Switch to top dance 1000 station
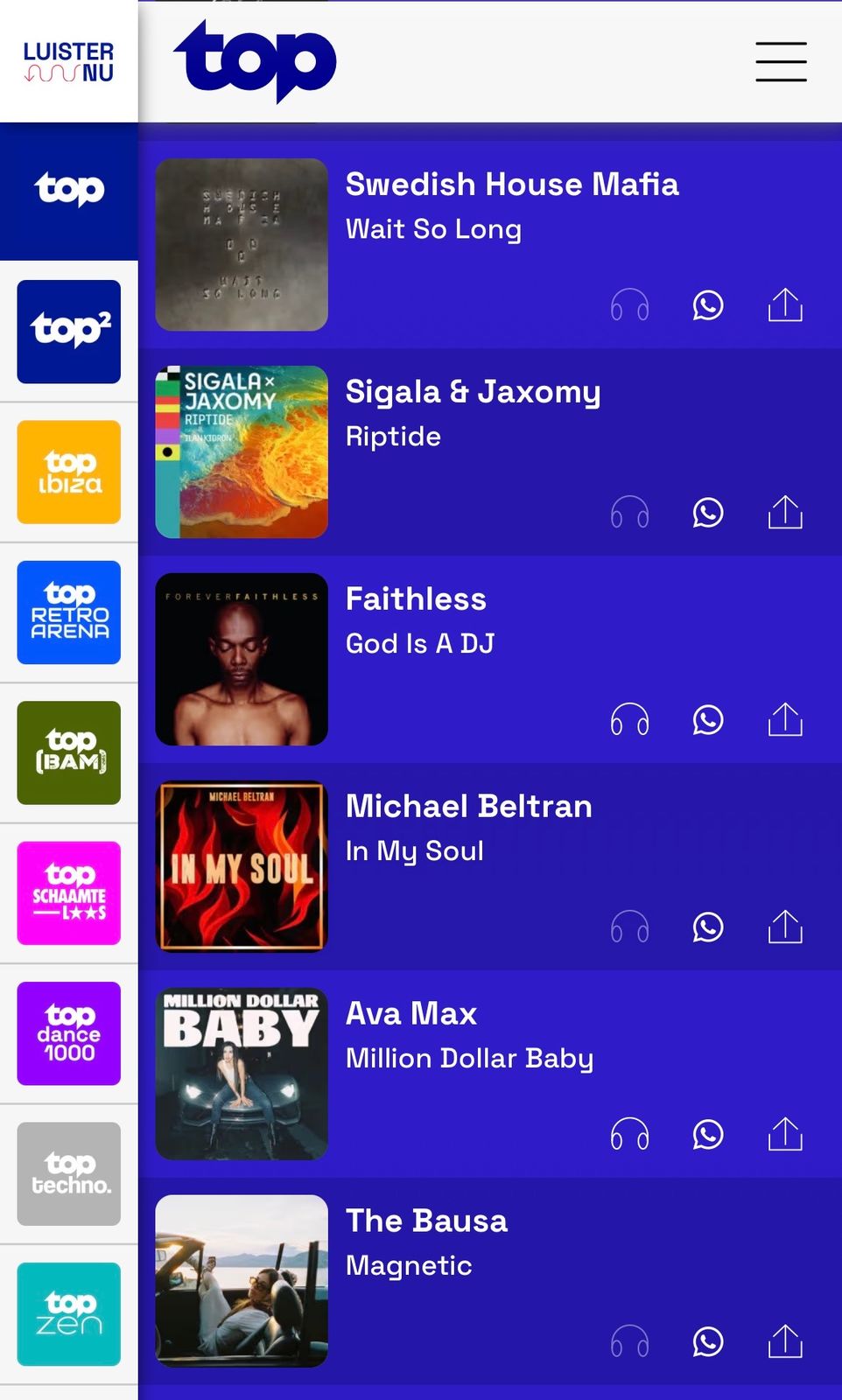The image size is (842, 1400). click(69, 1033)
